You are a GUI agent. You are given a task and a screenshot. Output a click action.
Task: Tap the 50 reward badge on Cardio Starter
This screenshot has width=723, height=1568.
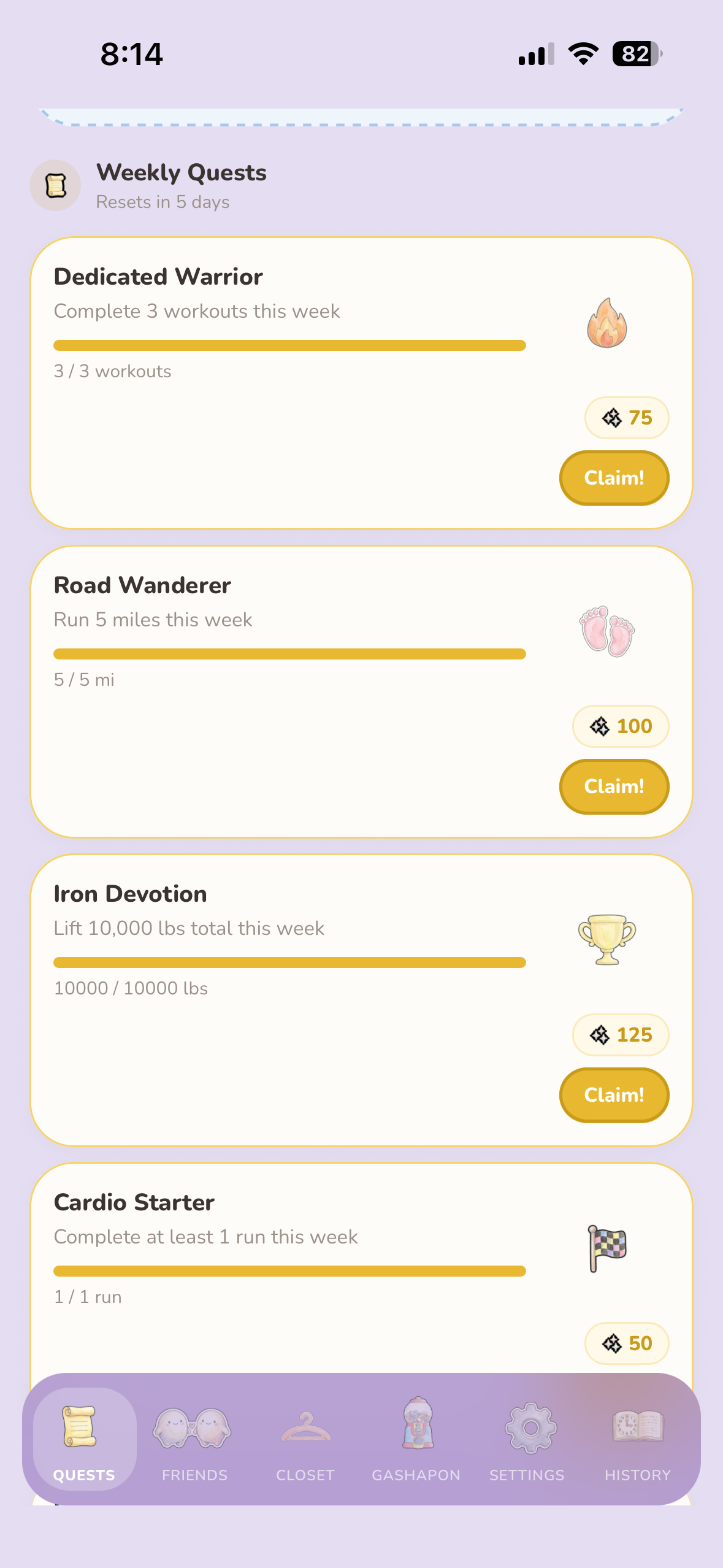click(627, 1343)
